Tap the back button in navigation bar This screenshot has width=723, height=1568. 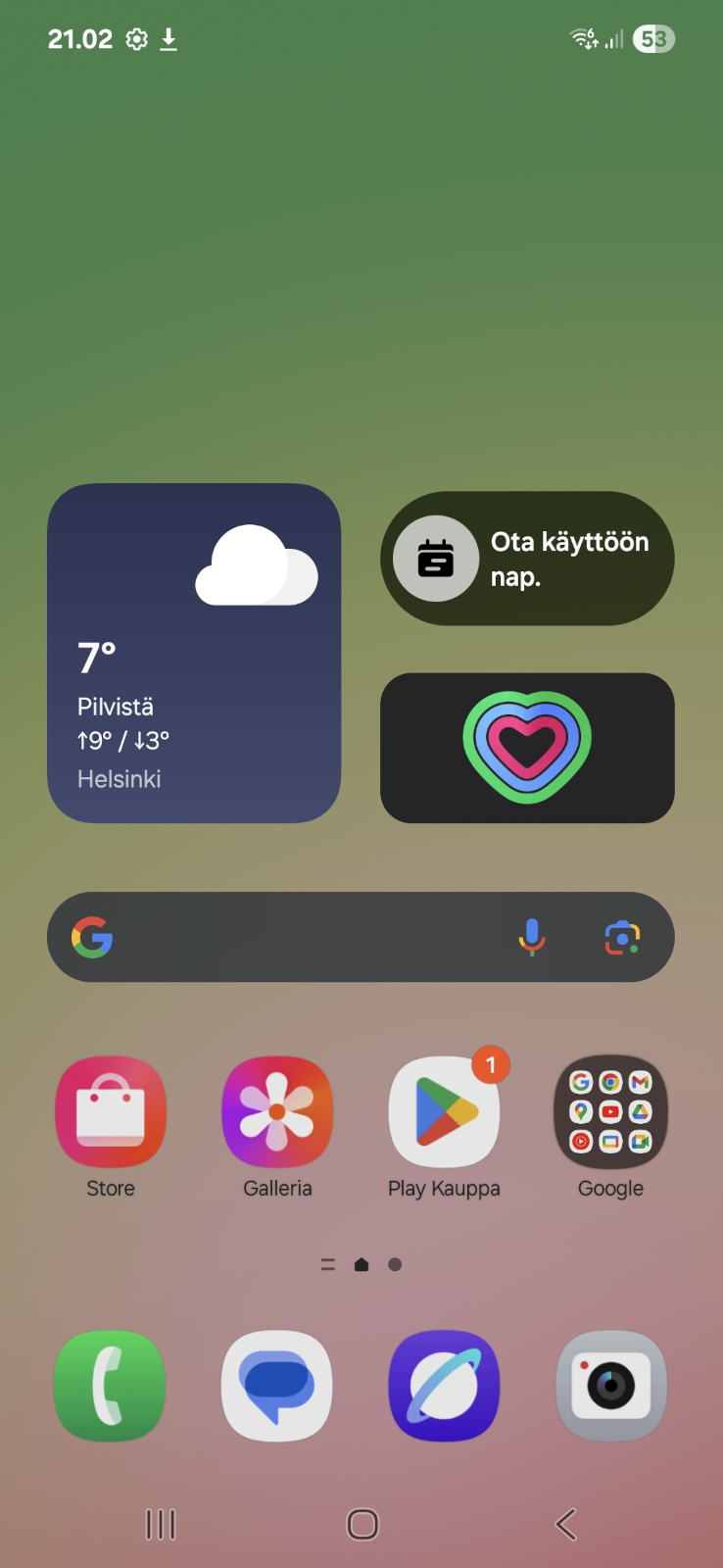565,1524
